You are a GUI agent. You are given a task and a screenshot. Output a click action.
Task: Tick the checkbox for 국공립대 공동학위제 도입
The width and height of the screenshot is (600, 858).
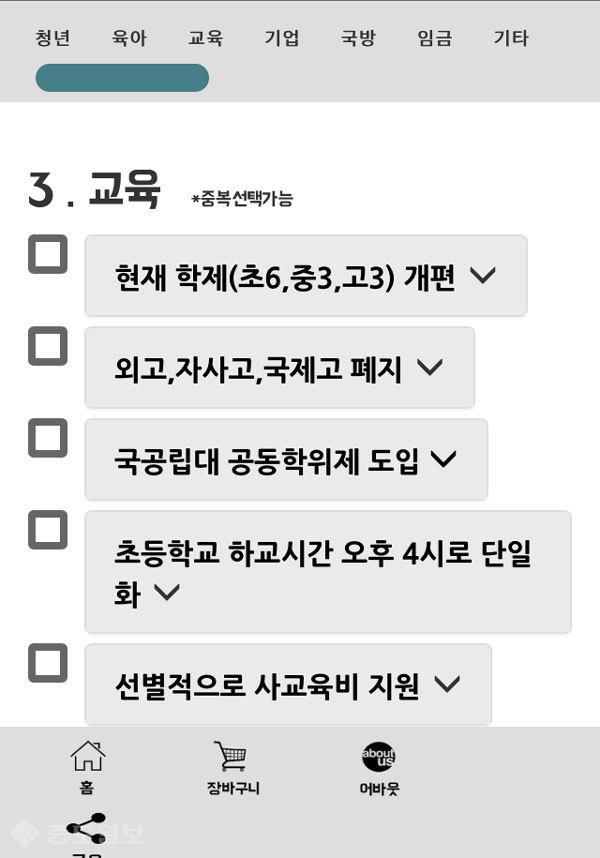coord(47,438)
